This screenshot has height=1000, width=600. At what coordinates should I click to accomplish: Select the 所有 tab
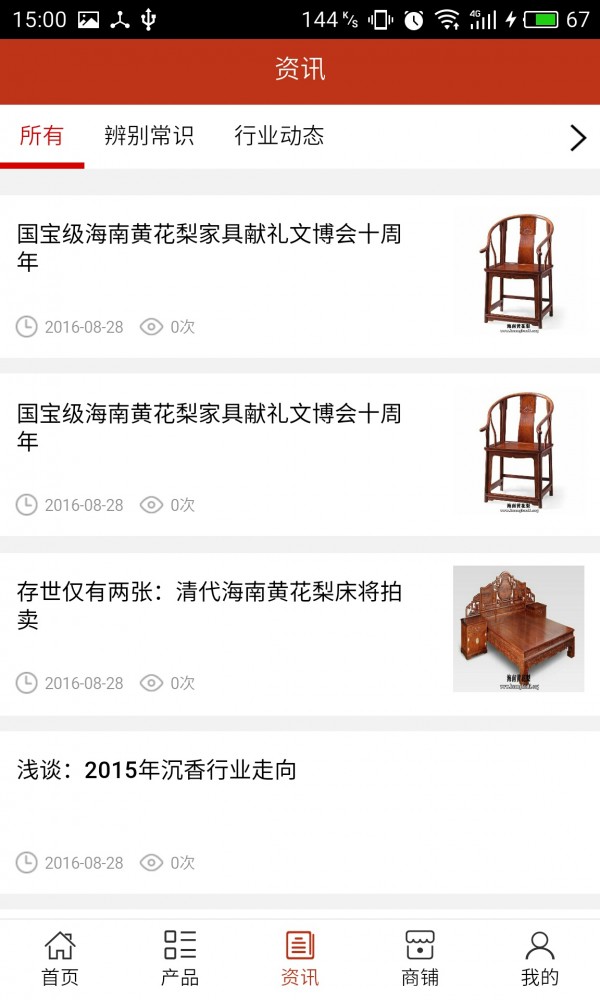tap(42, 136)
